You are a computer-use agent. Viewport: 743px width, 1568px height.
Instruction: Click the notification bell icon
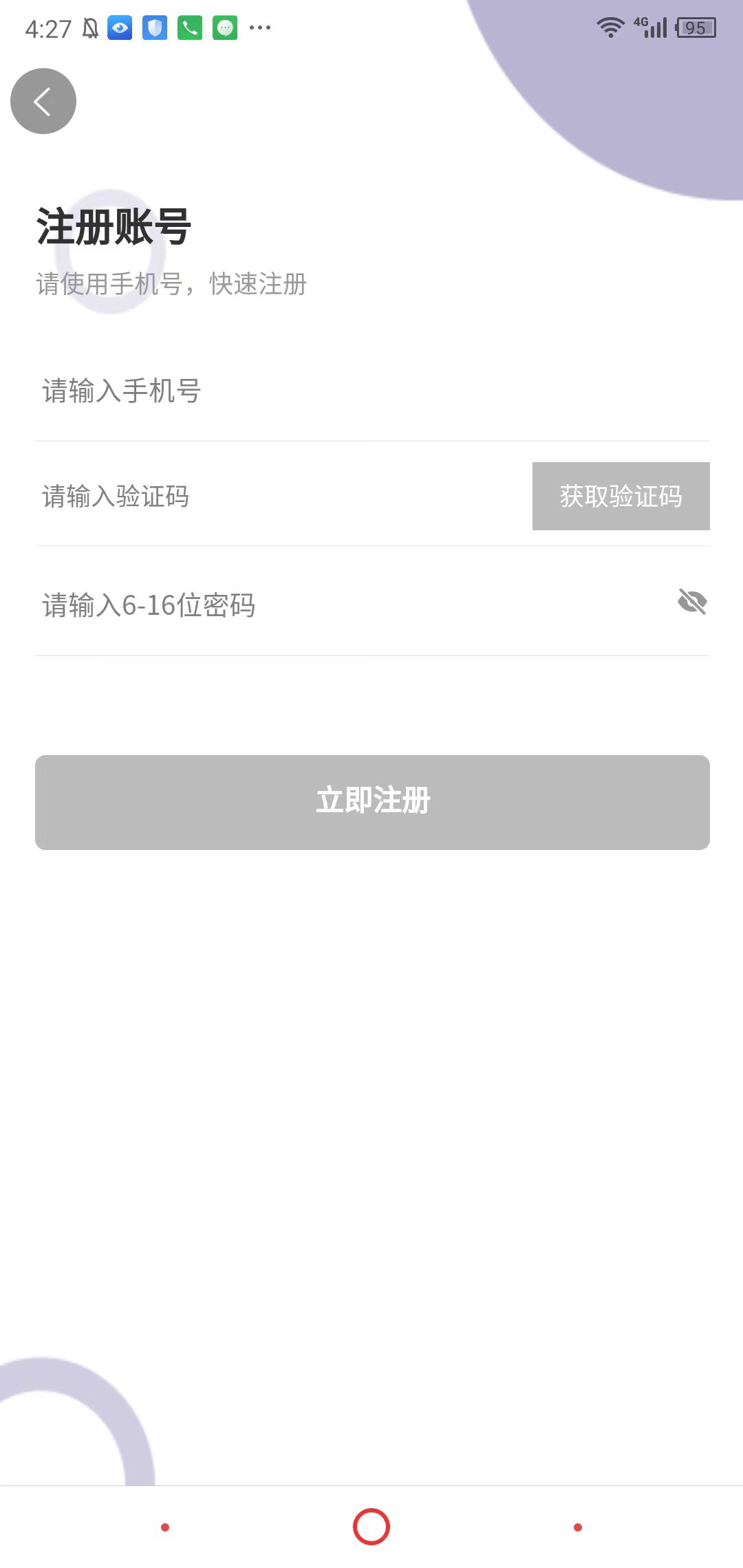point(91,28)
